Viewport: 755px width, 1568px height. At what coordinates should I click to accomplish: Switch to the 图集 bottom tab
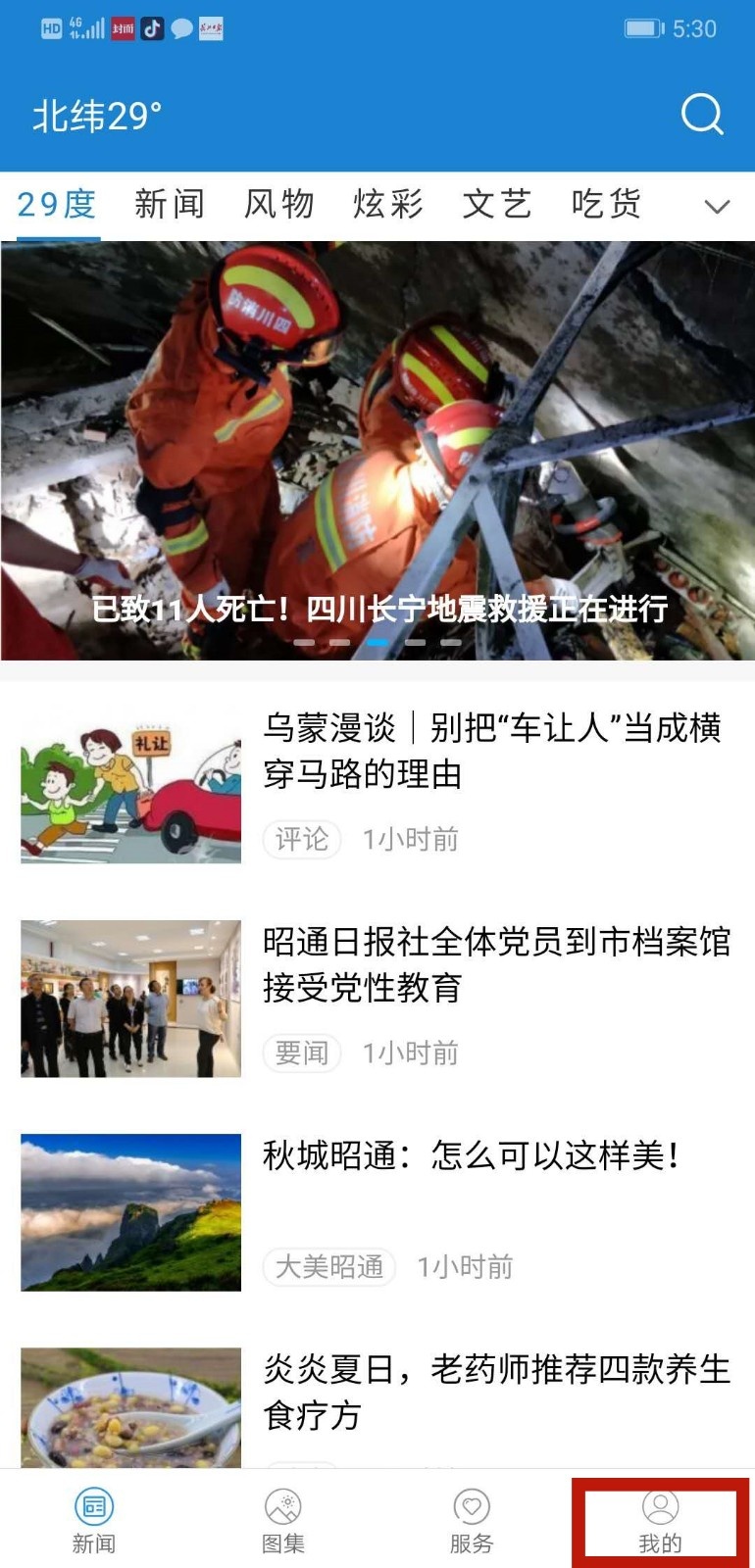[282, 1521]
